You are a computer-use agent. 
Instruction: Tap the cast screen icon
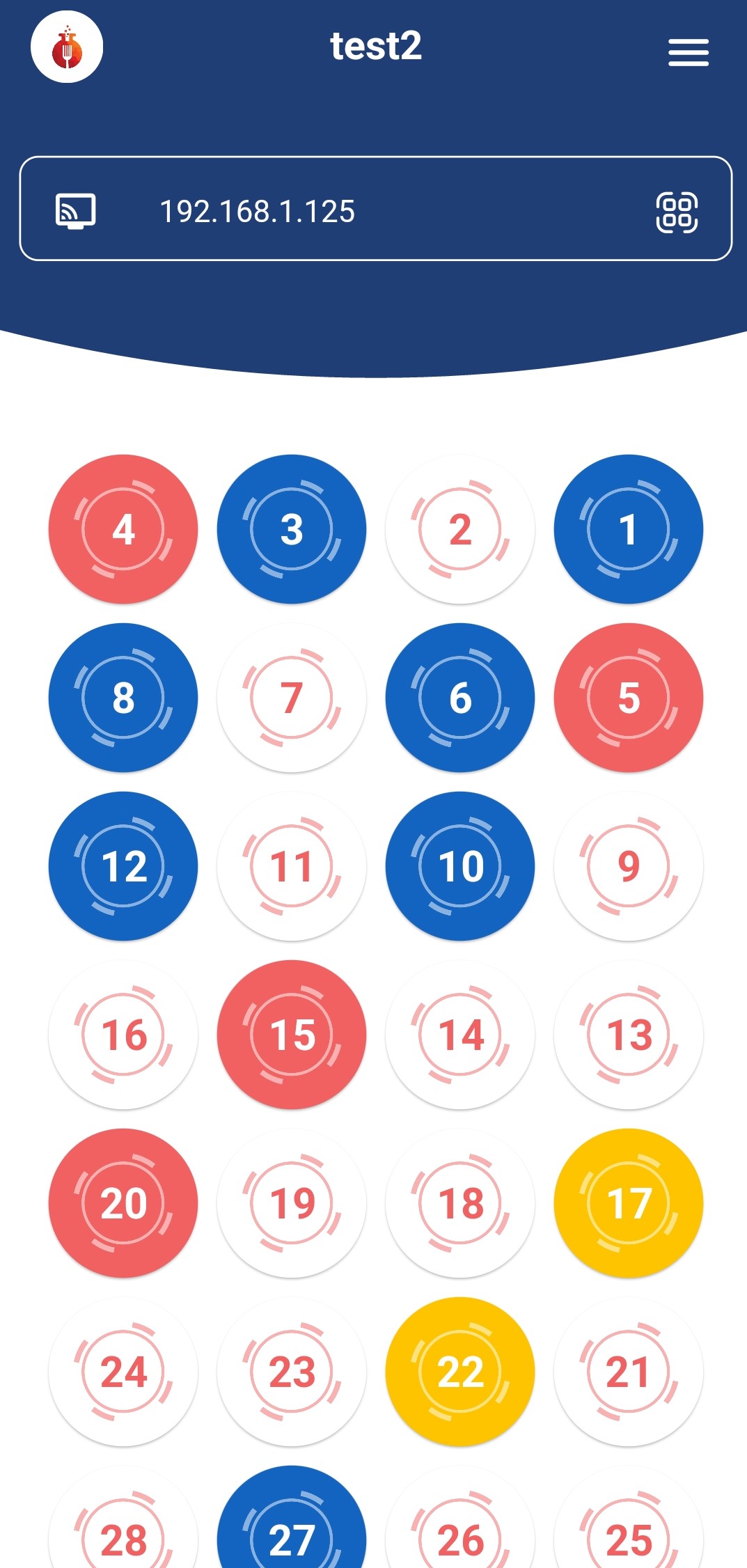[76, 210]
